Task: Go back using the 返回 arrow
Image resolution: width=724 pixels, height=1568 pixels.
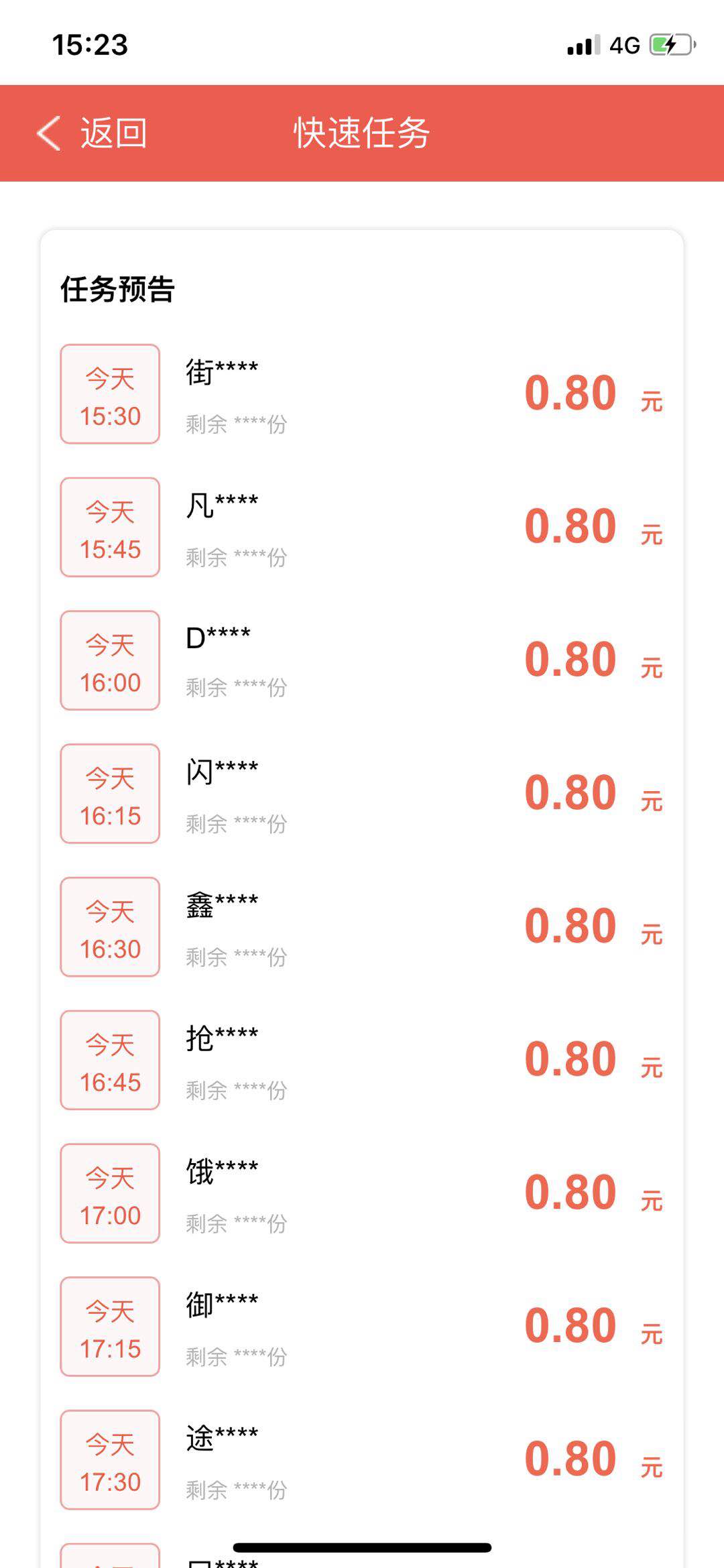Action: point(91,133)
